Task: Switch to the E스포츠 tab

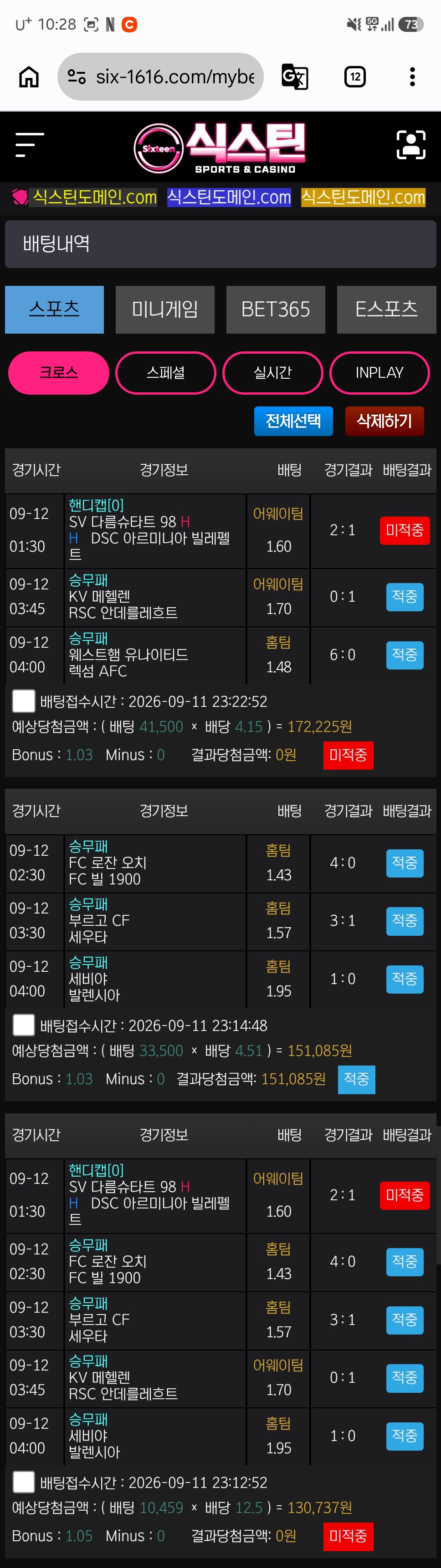Action: pos(386,309)
